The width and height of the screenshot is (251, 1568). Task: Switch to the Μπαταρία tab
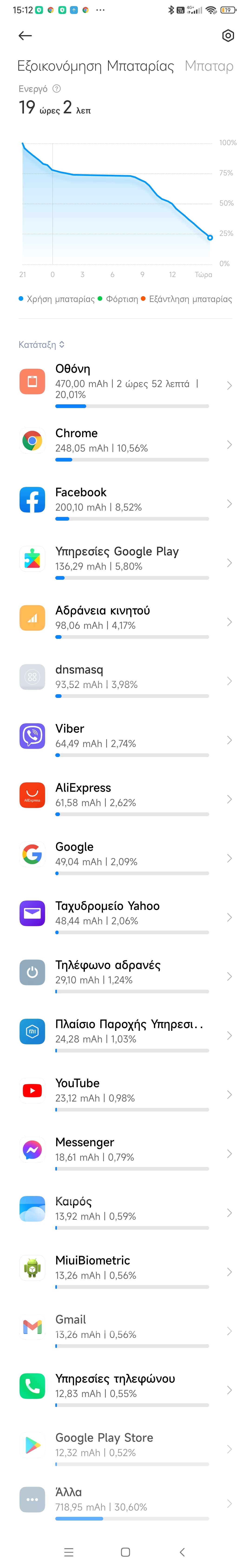coord(209,66)
